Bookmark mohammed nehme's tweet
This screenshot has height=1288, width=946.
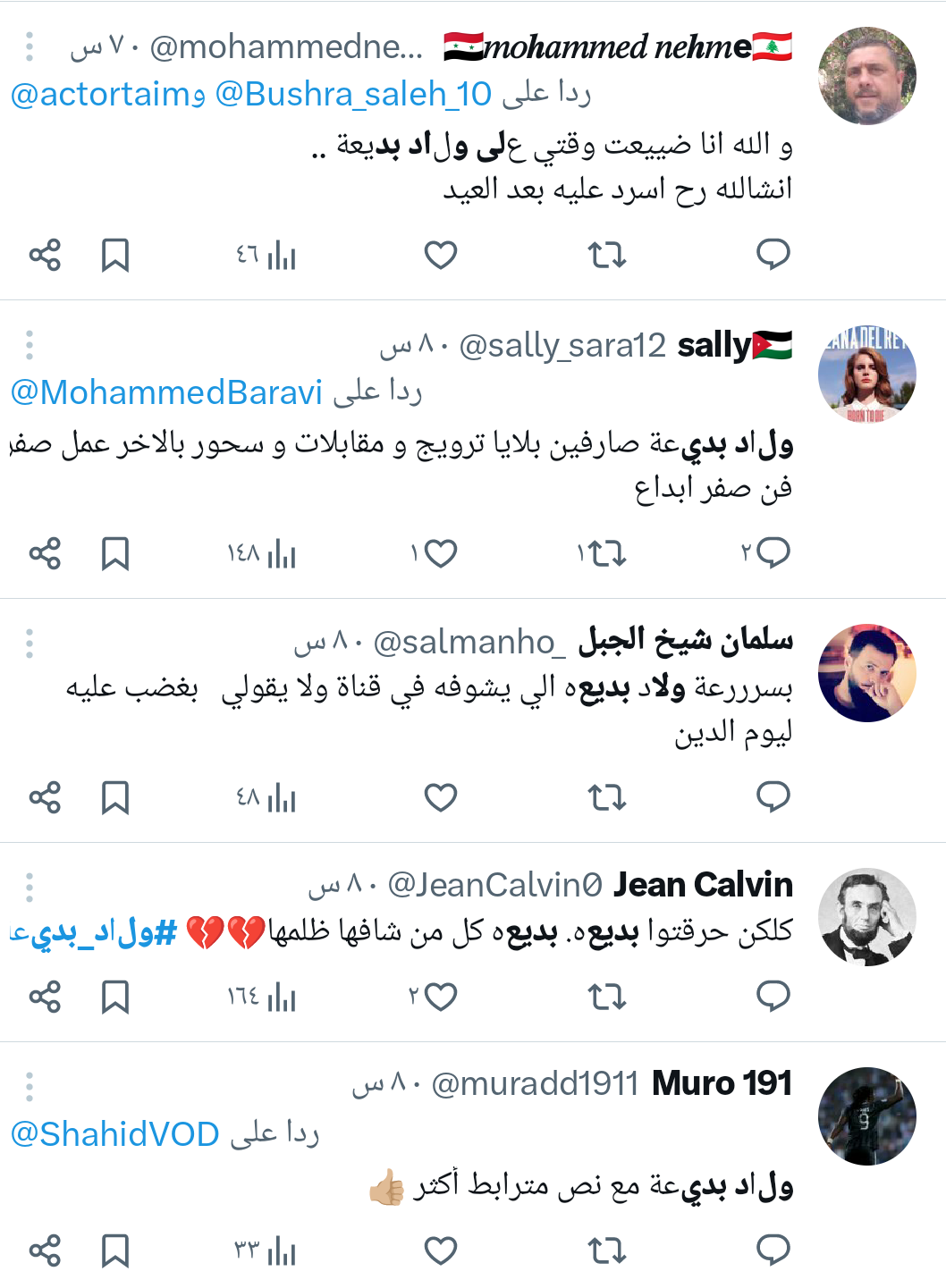[x=115, y=256]
